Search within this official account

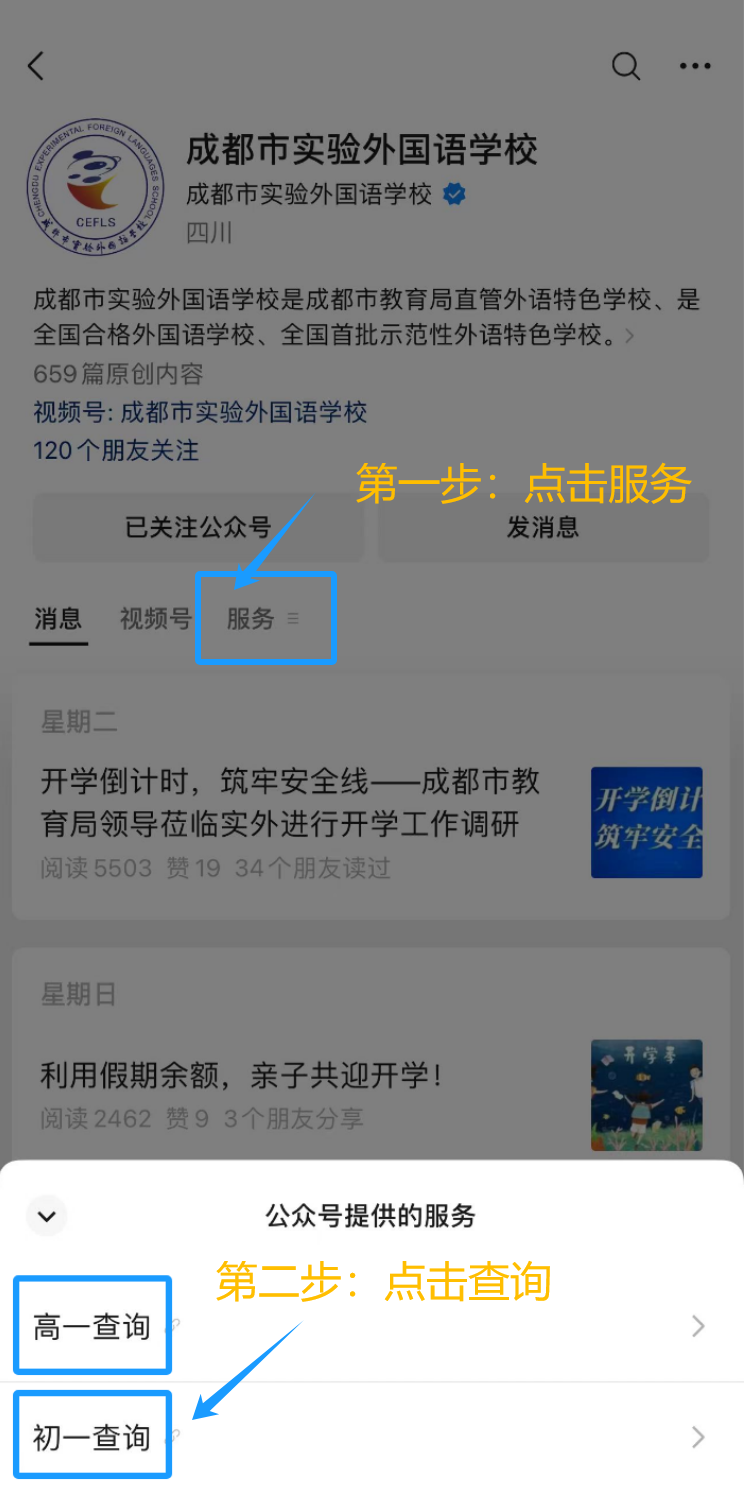(625, 66)
